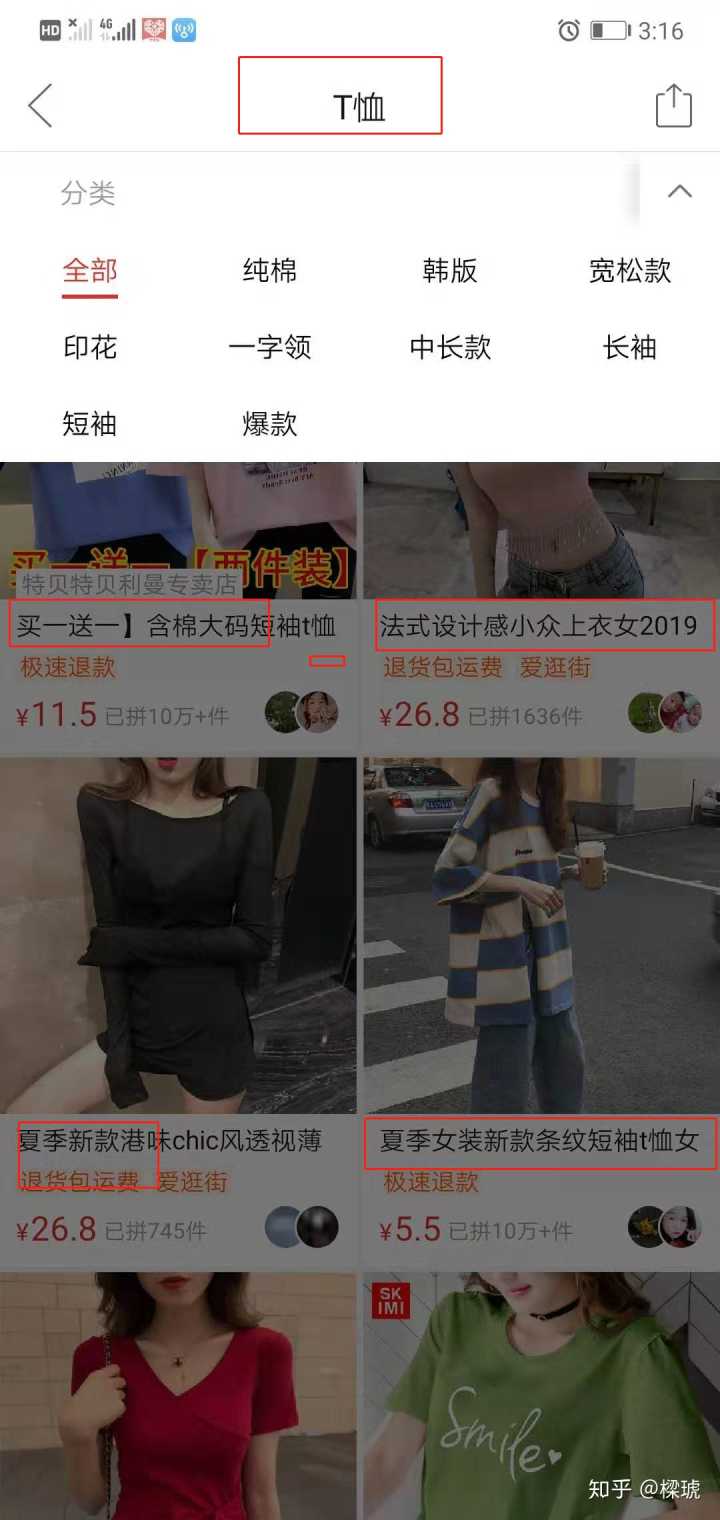
Task: Collapse the 分类 category panel
Action: 679,192
